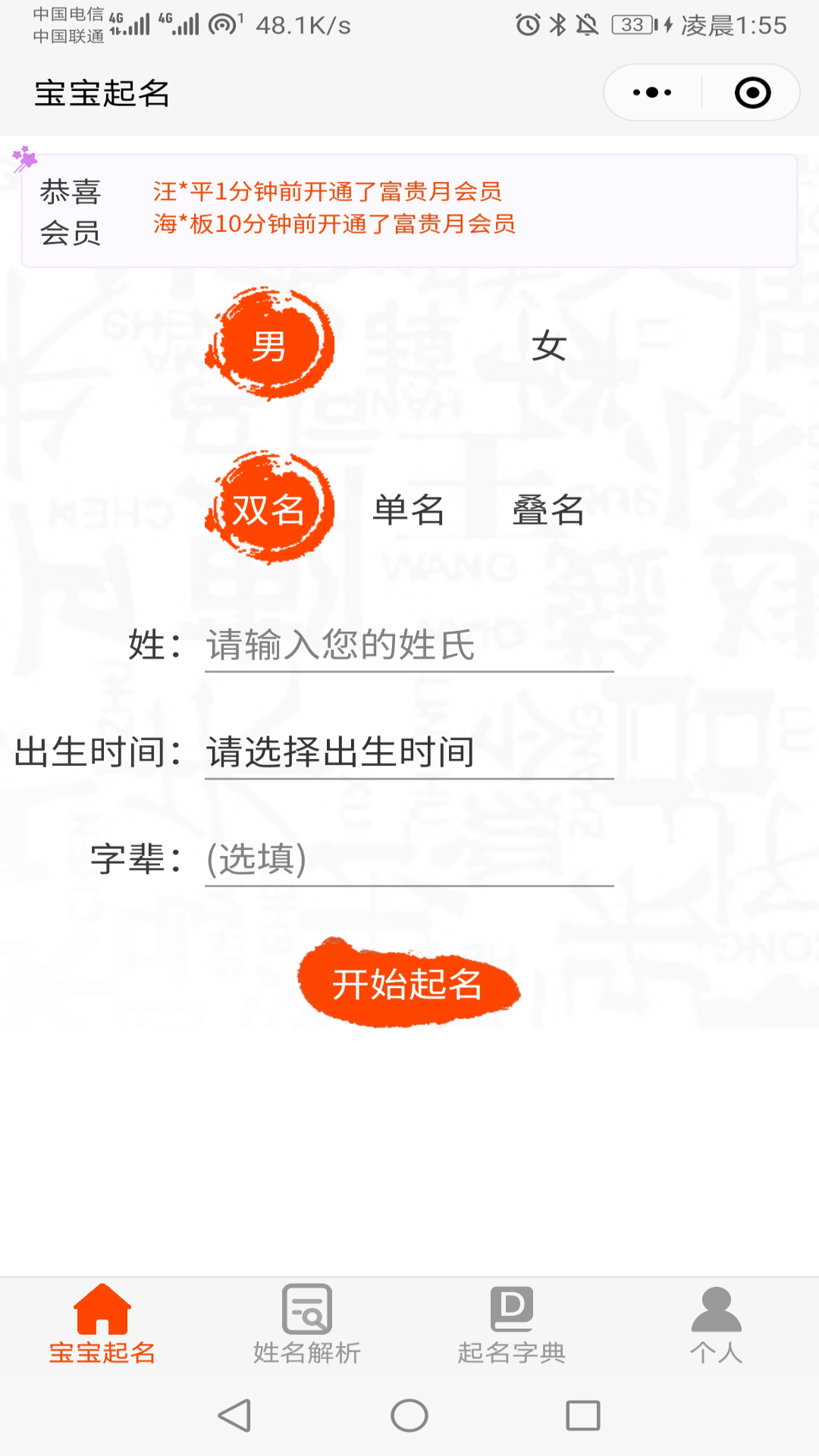This screenshot has height=1456, width=819.
Task: Go to the 宝宝起名 home tab
Action: pyautogui.click(x=102, y=1323)
